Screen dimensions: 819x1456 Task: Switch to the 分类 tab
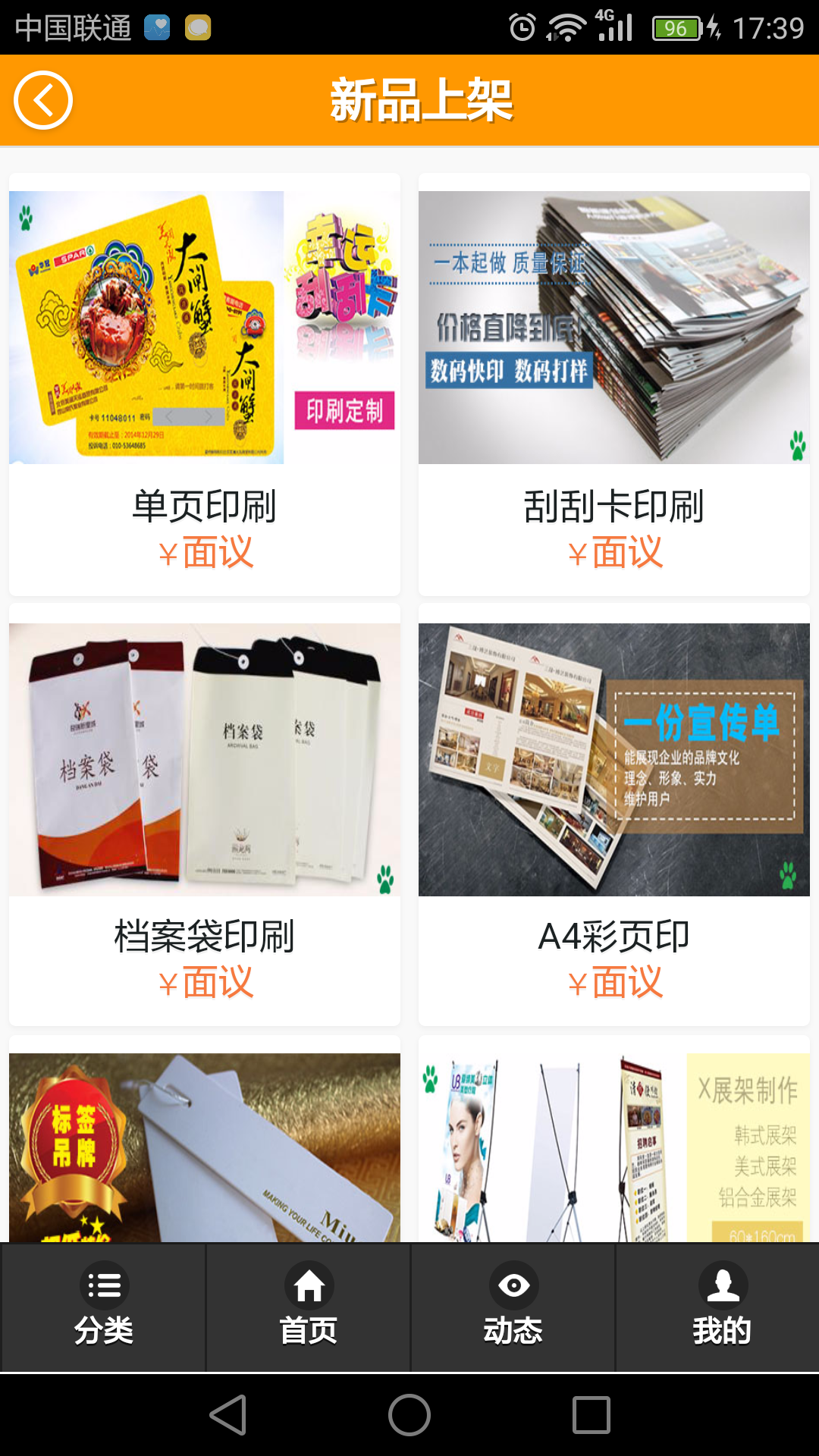pyautogui.click(x=104, y=1307)
